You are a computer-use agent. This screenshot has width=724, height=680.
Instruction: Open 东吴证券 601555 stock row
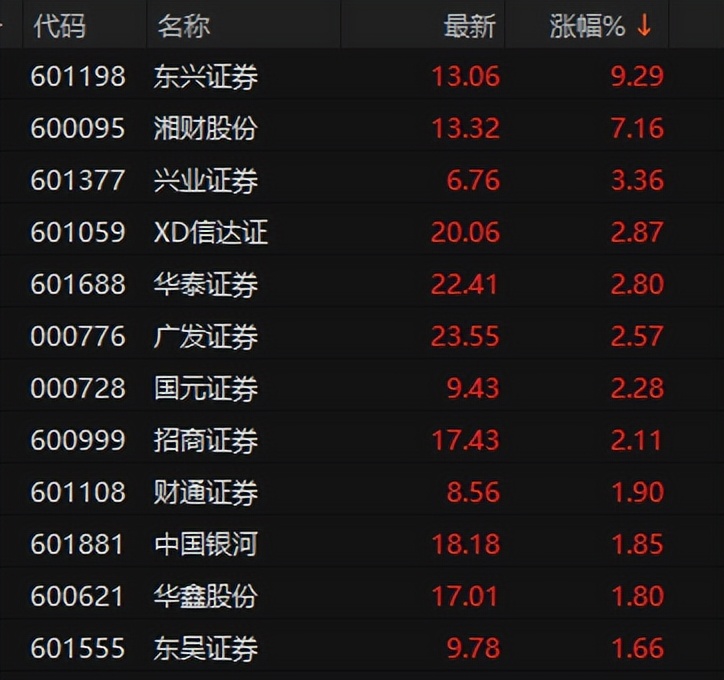[x=206, y=648]
